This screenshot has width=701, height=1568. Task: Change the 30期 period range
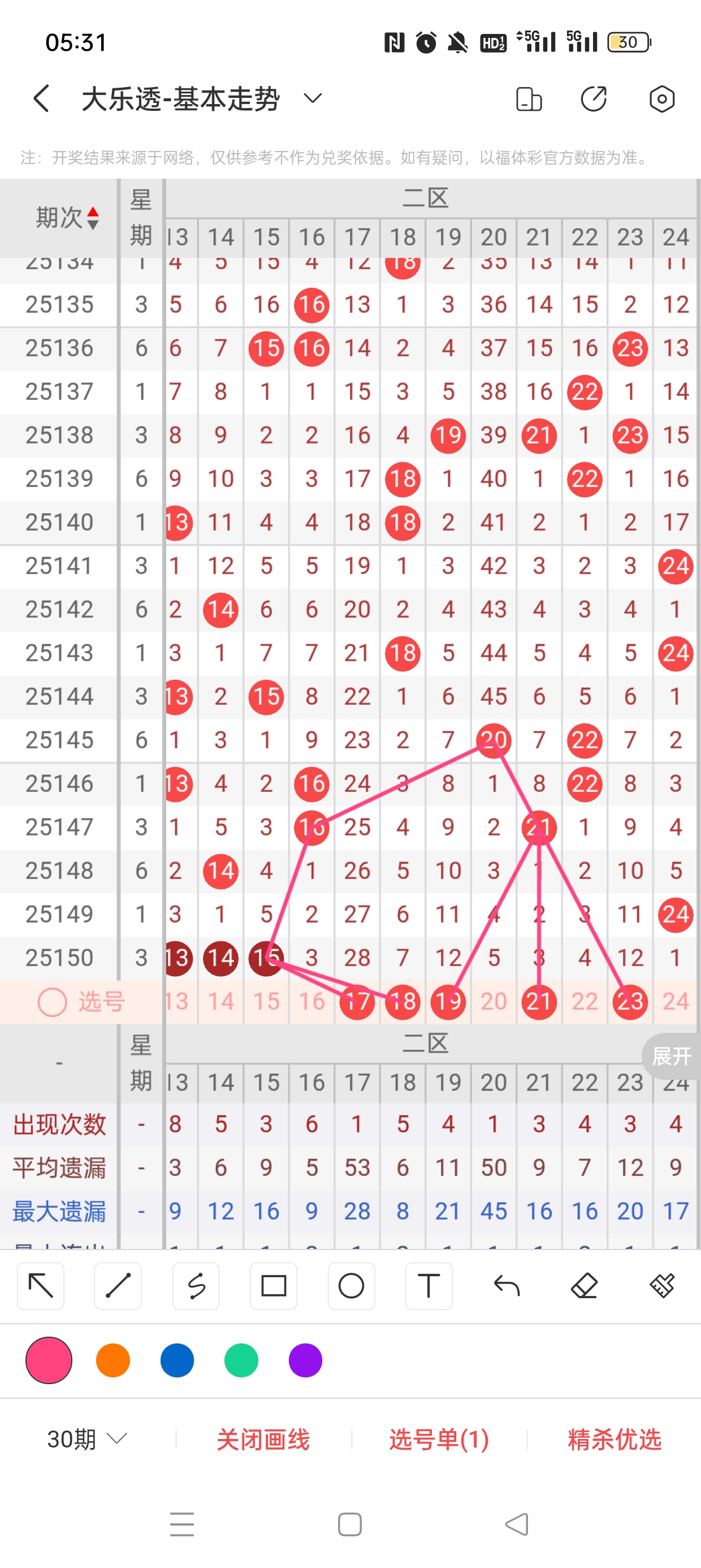tap(87, 1439)
